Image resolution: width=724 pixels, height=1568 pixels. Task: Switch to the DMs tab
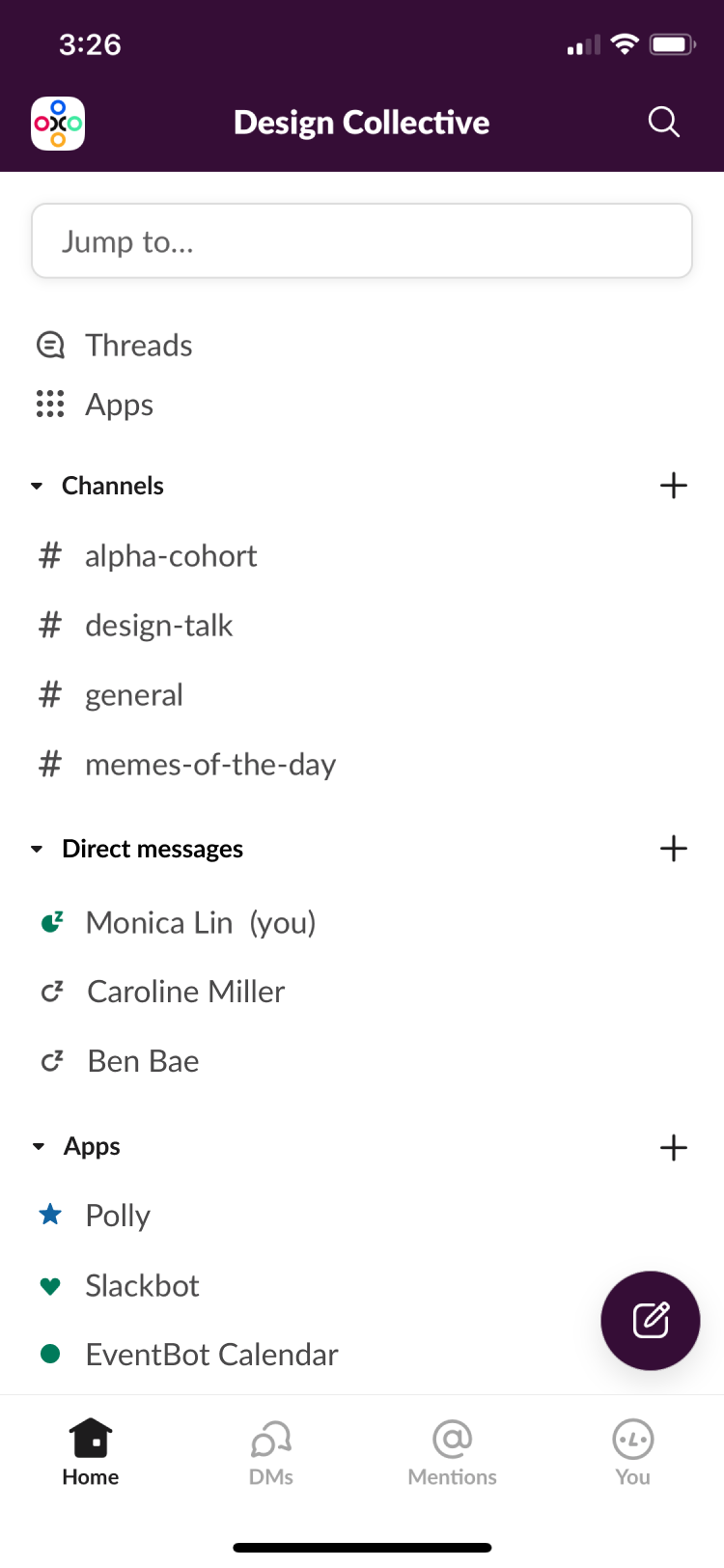pos(271,1453)
